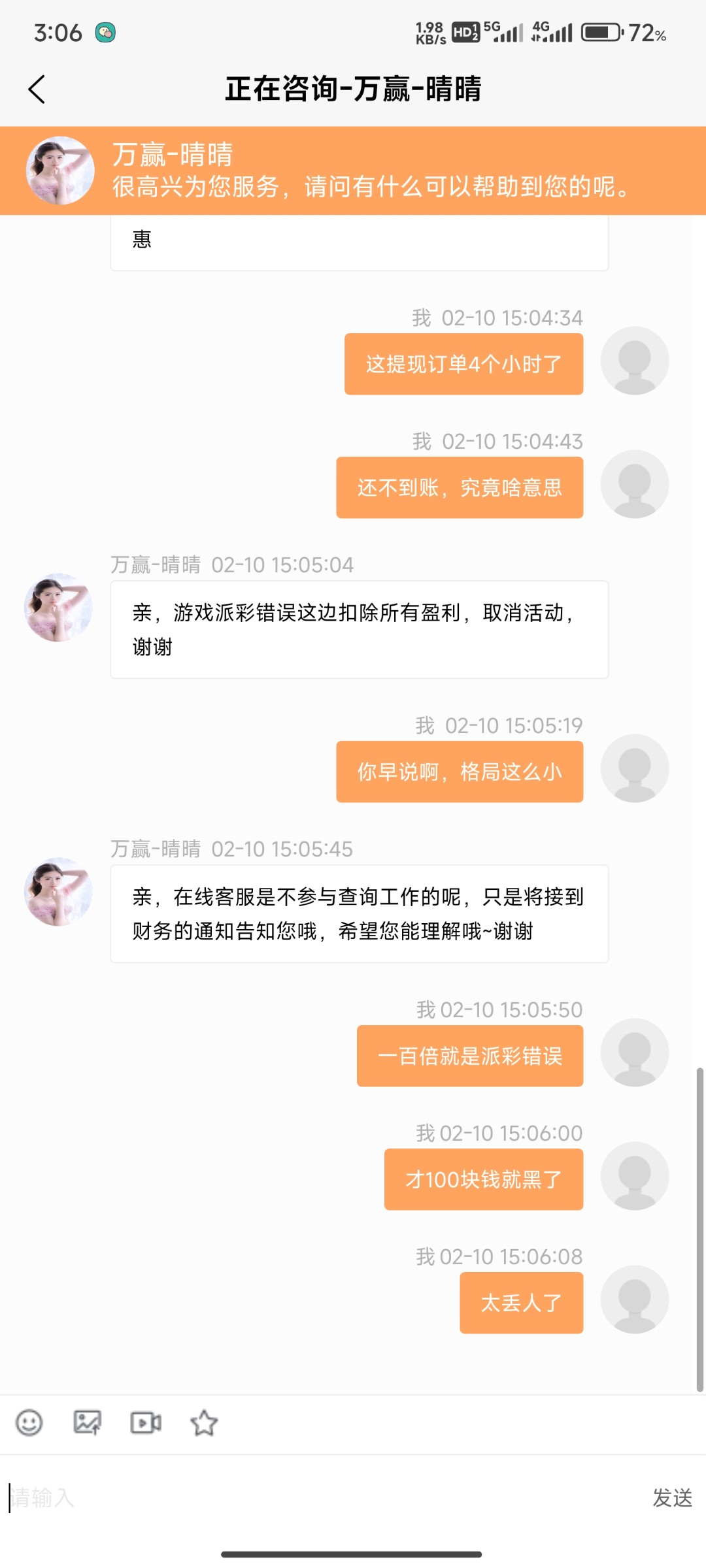Tap the back arrow to exit the chat
The image size is (706, 1568).
tap(37, 90)
